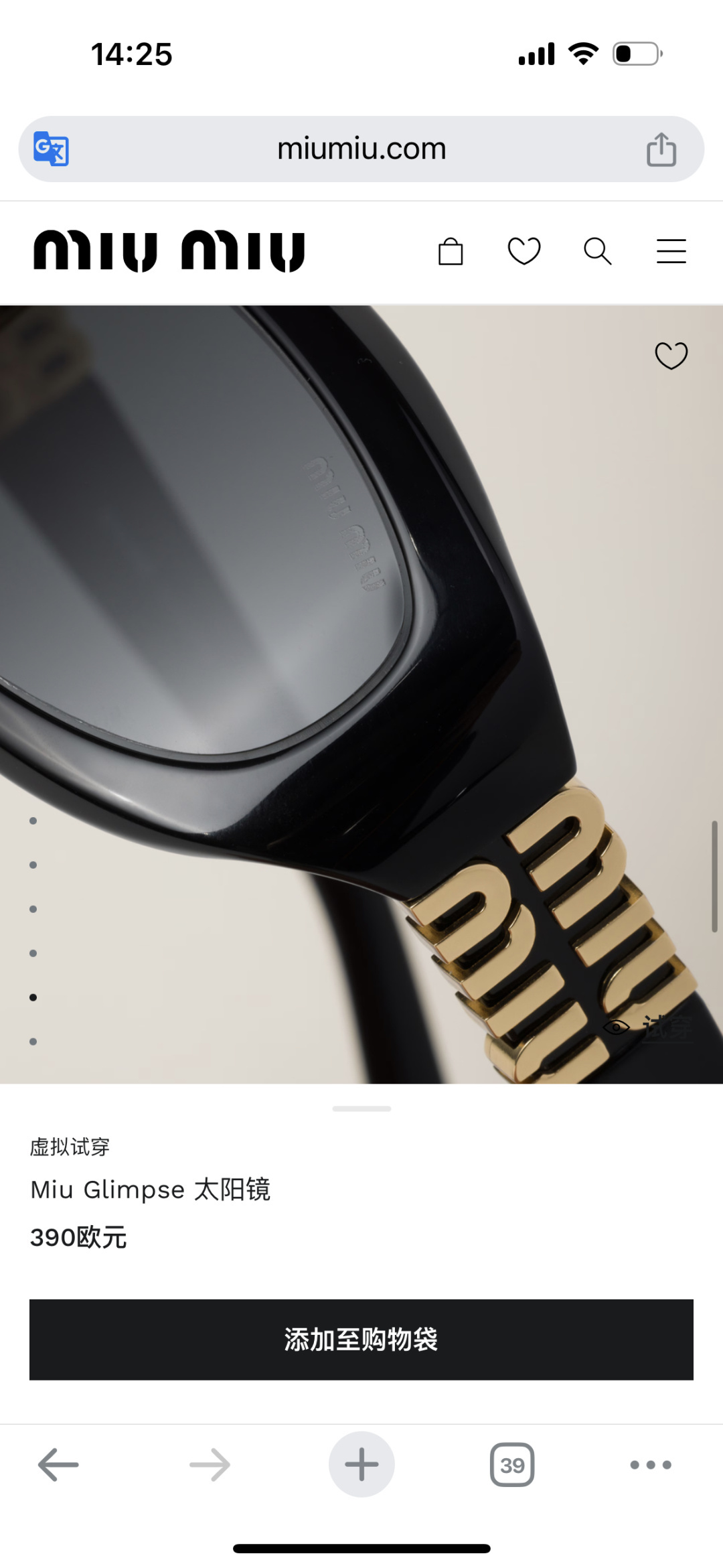The width and height of the screenshot is (723, 1568).
Task: Add the sunglasses to wishlist on the image
Action: coord(671,355)
